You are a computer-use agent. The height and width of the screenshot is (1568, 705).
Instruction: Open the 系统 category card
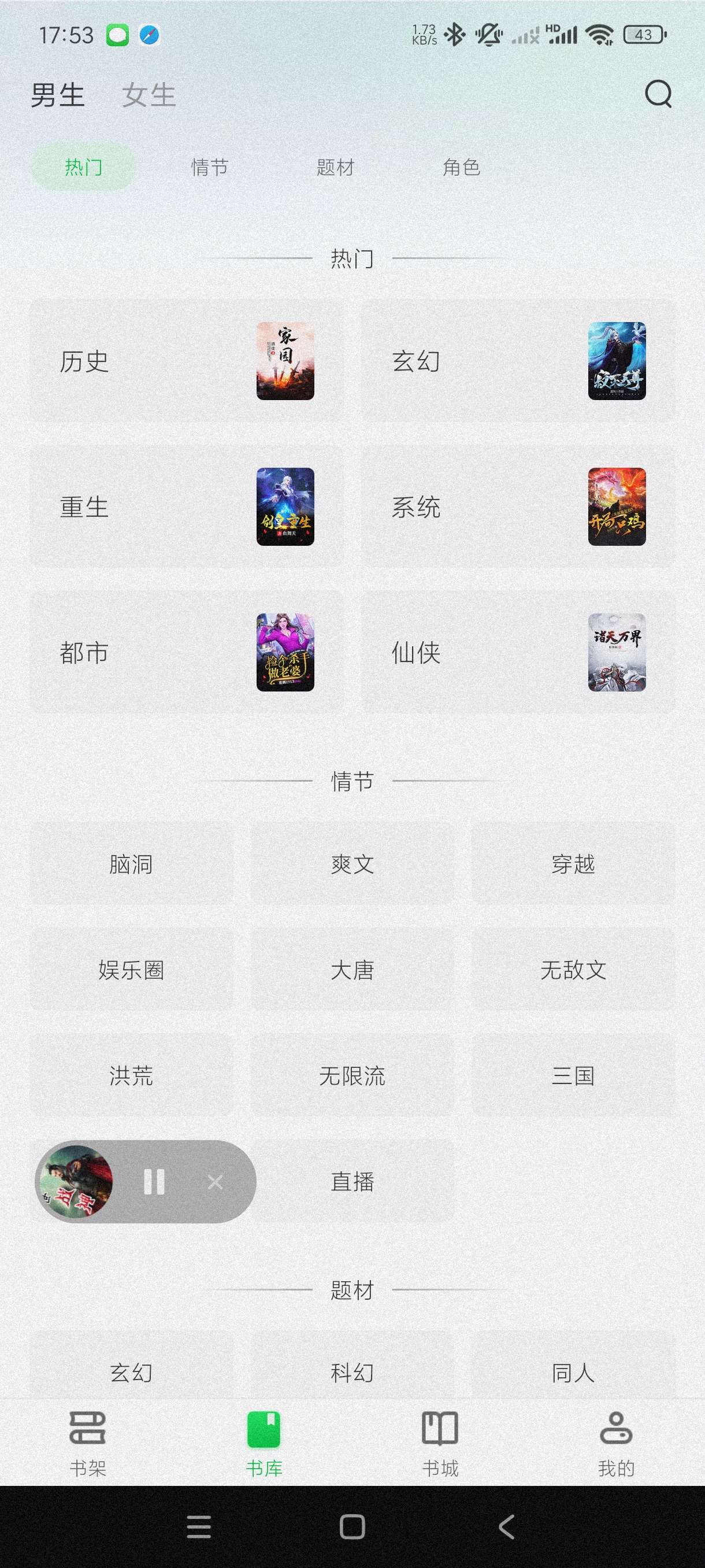click(x=518, y=507)
